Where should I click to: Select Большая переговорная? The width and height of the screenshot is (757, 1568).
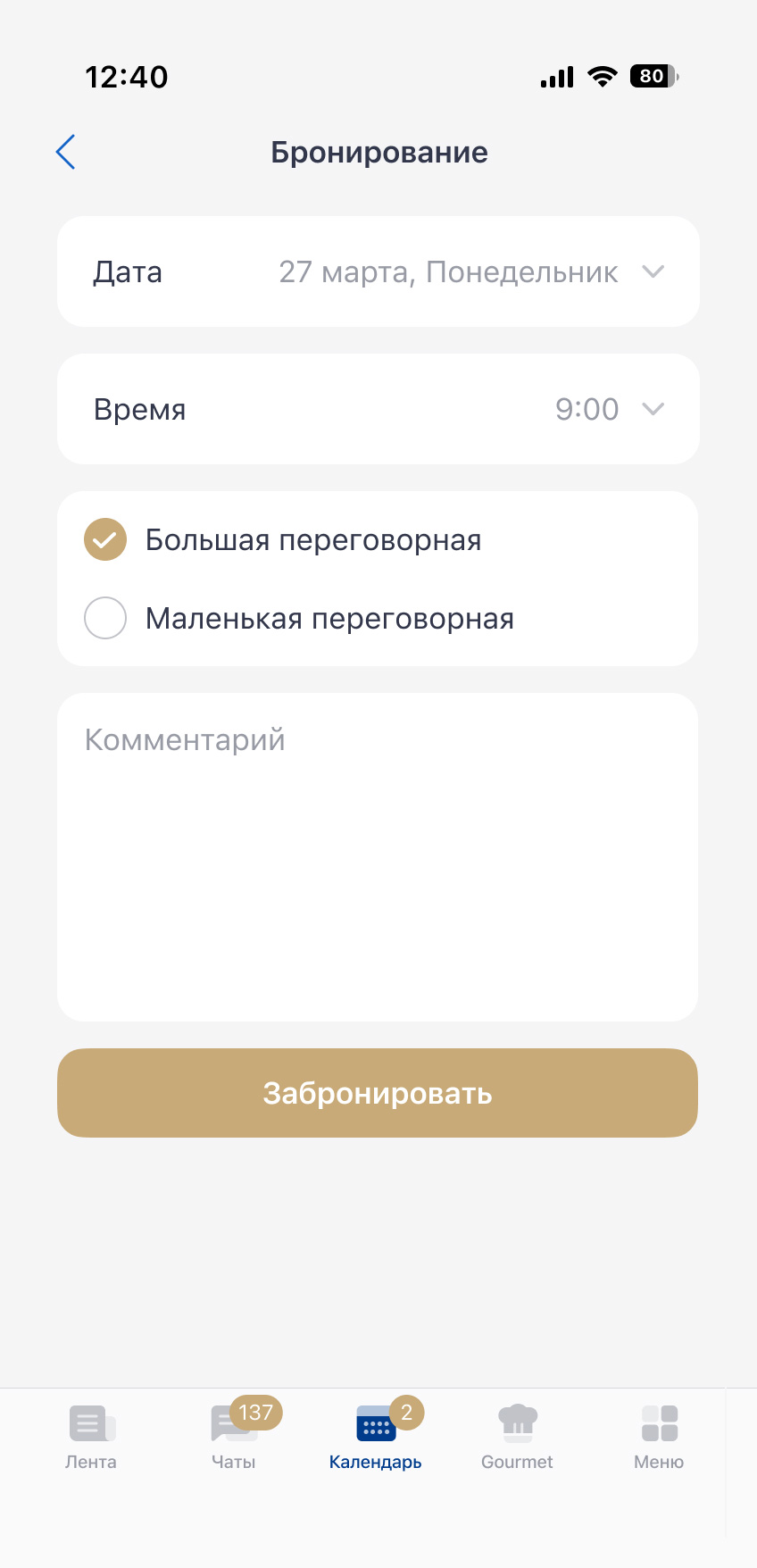point(105,540)
